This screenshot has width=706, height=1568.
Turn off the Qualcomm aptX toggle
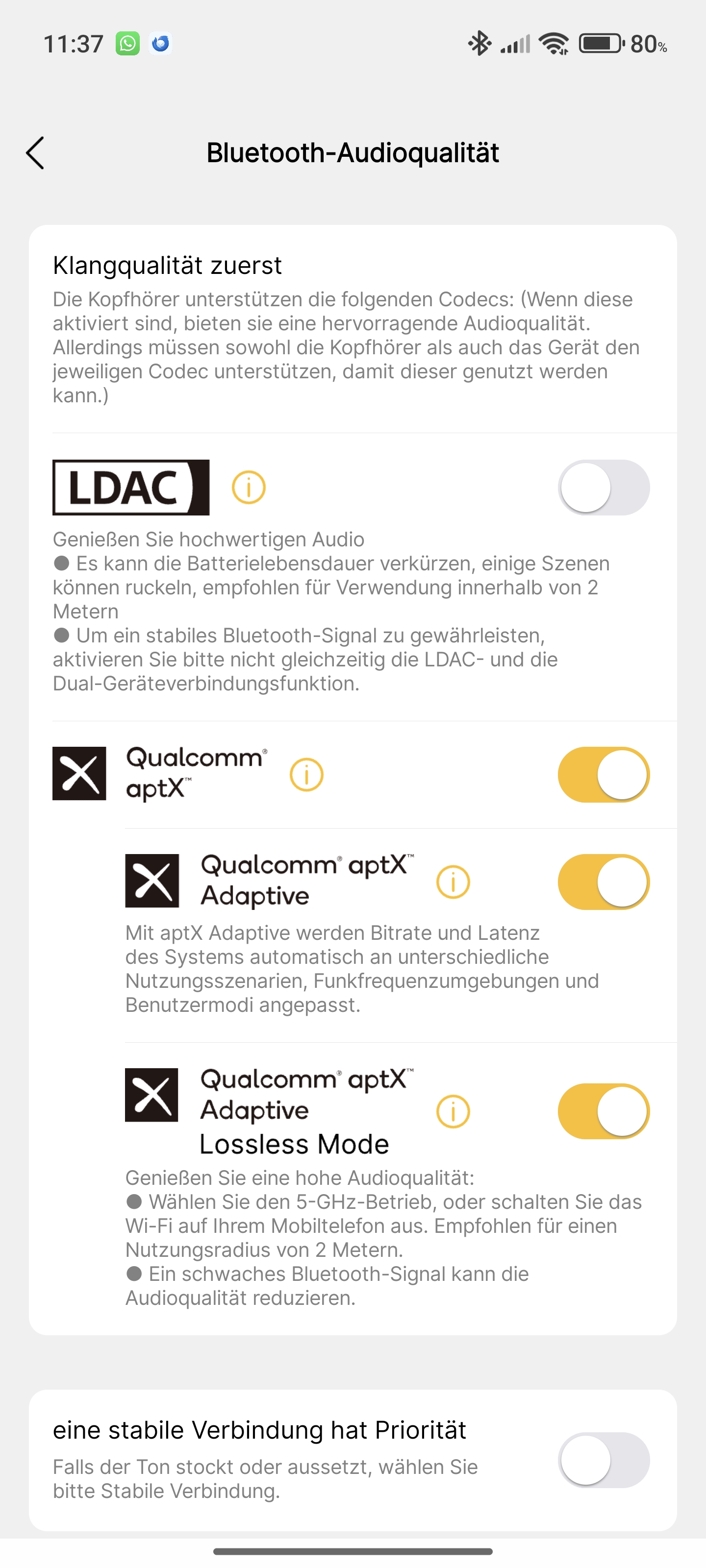[x=603, y=775]
